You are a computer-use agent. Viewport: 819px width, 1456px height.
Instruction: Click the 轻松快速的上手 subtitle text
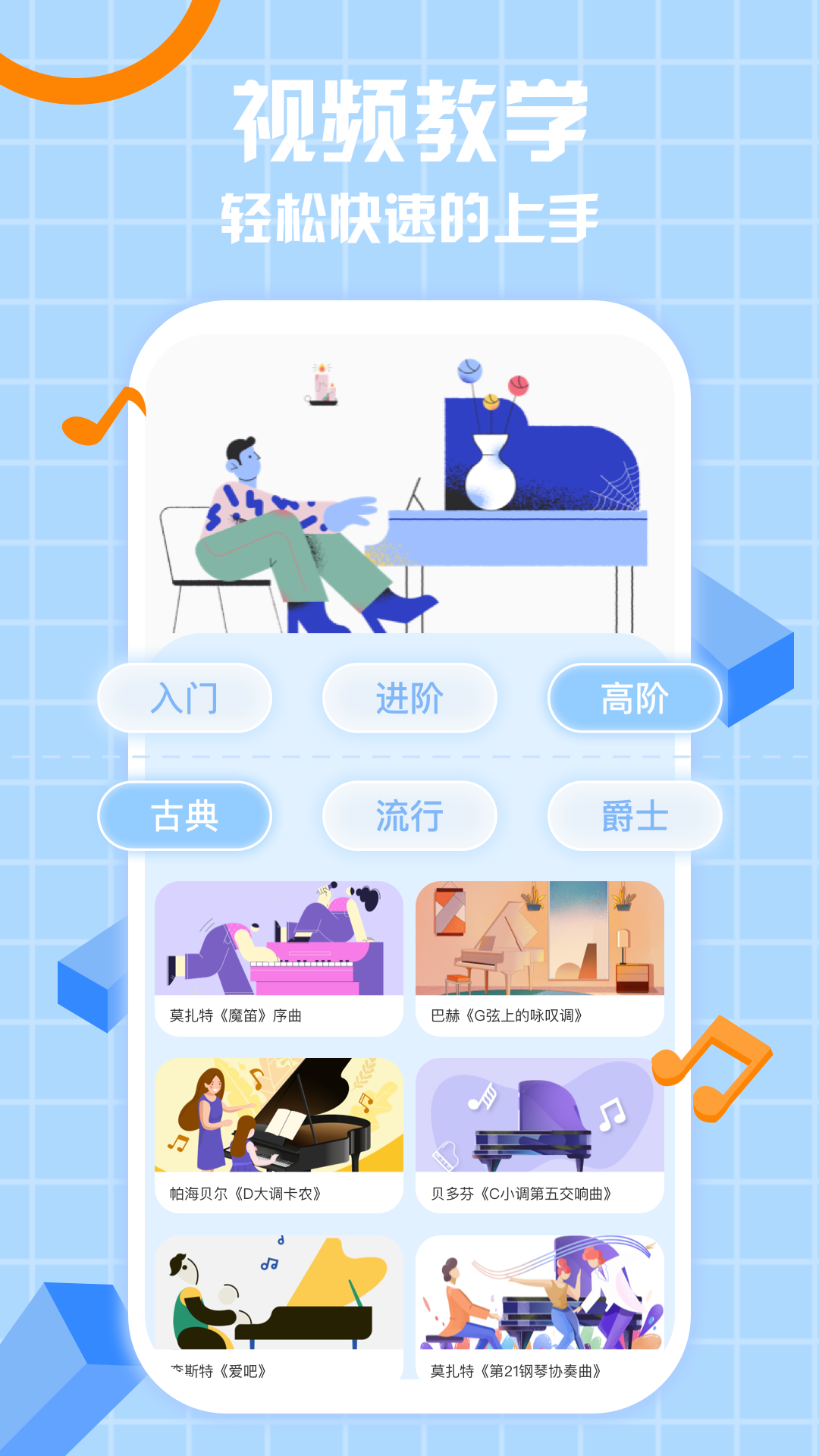point(409,216)
